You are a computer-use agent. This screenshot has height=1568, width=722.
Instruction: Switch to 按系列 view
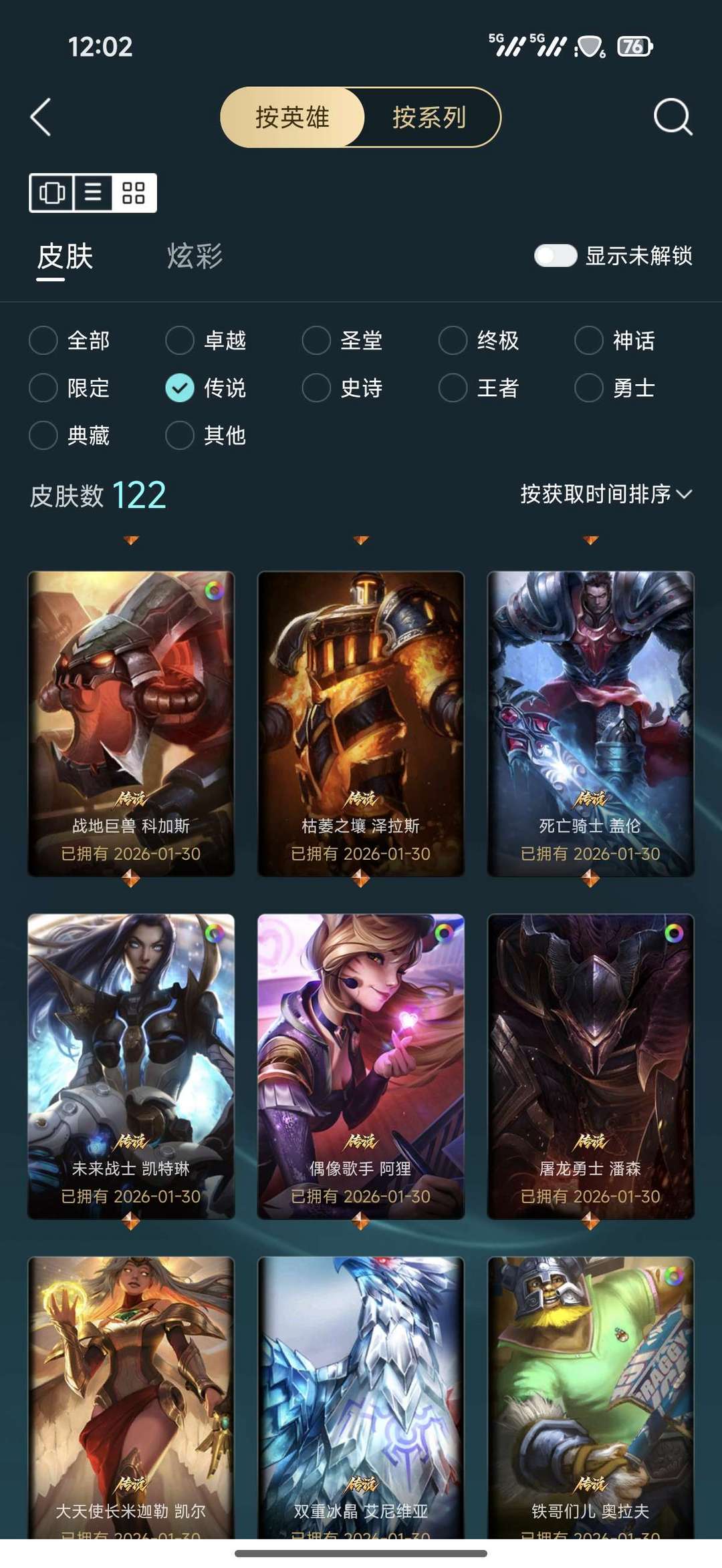(429, 118)
